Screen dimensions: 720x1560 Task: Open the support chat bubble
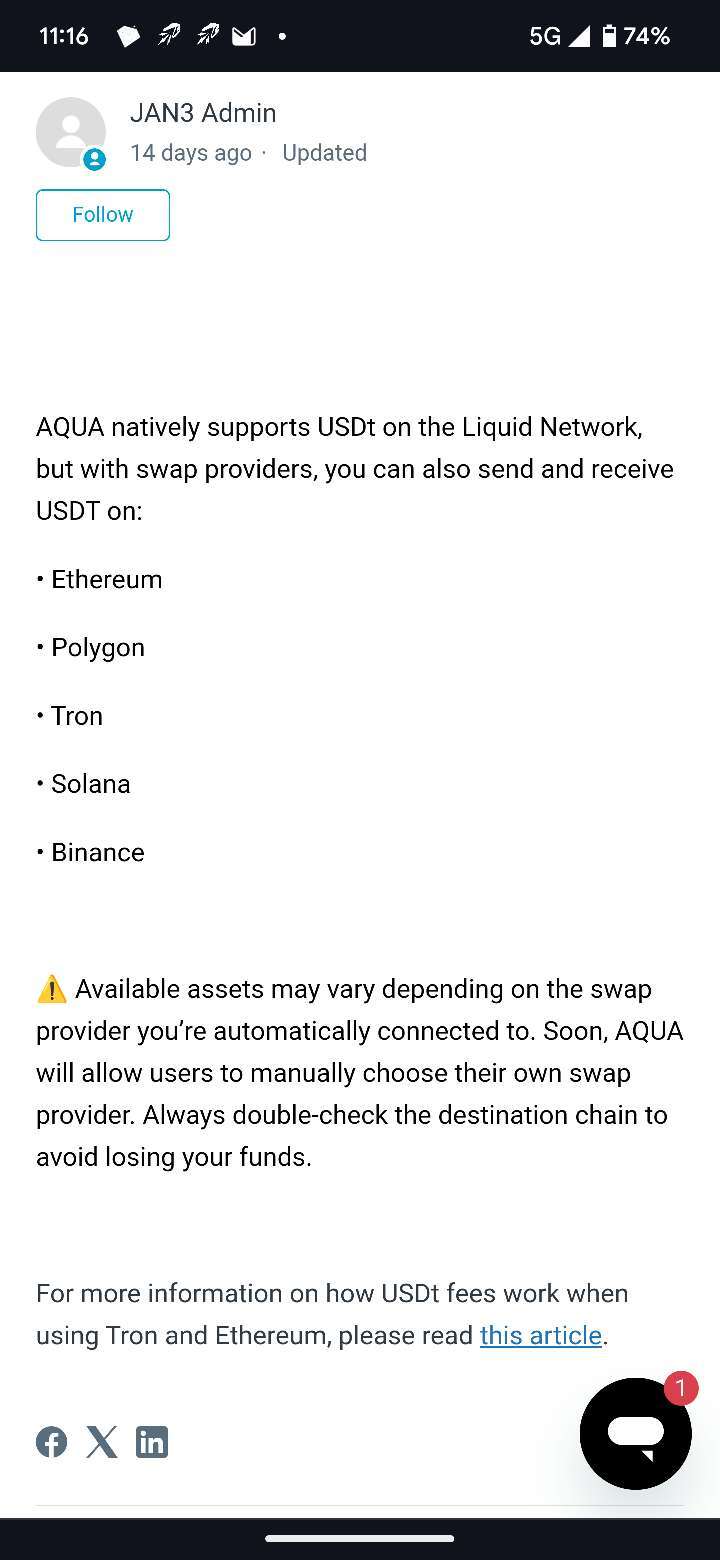(636, 1433)
